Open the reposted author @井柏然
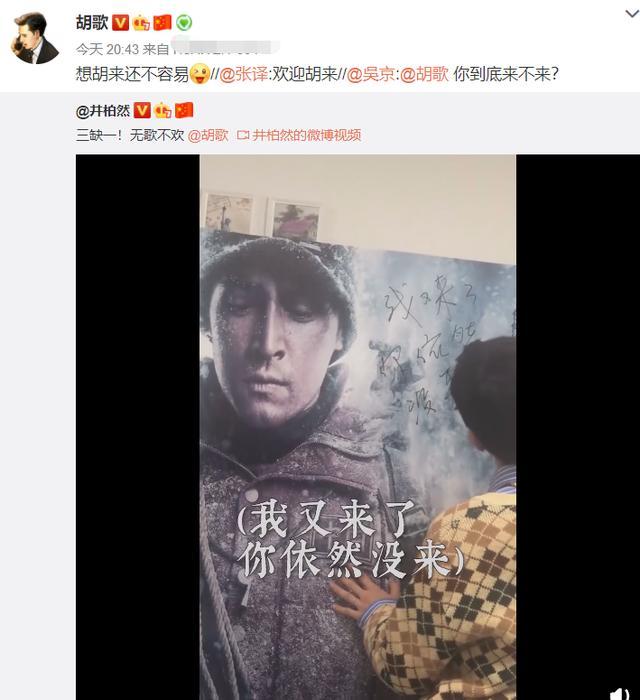Screen dimensions: 640x700 [x=103, y=110]
